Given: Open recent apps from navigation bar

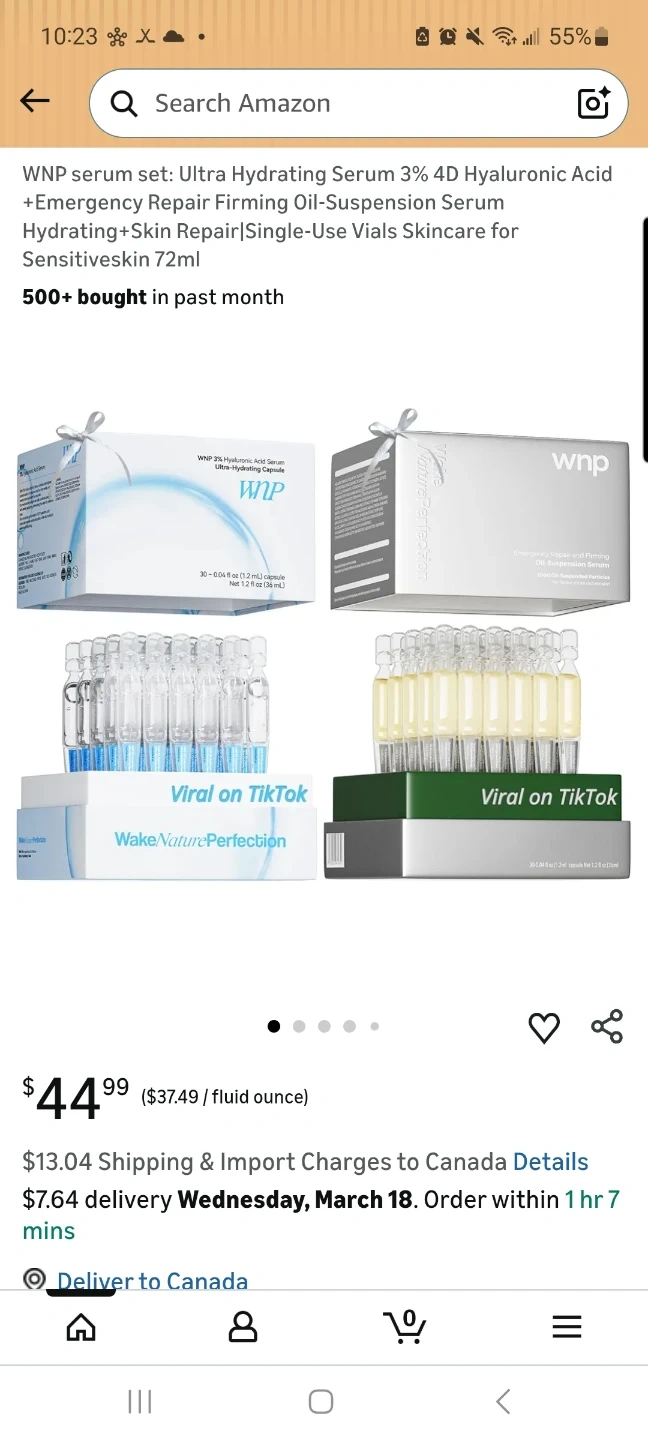Looking at the screenshot, I should 140,1402.
